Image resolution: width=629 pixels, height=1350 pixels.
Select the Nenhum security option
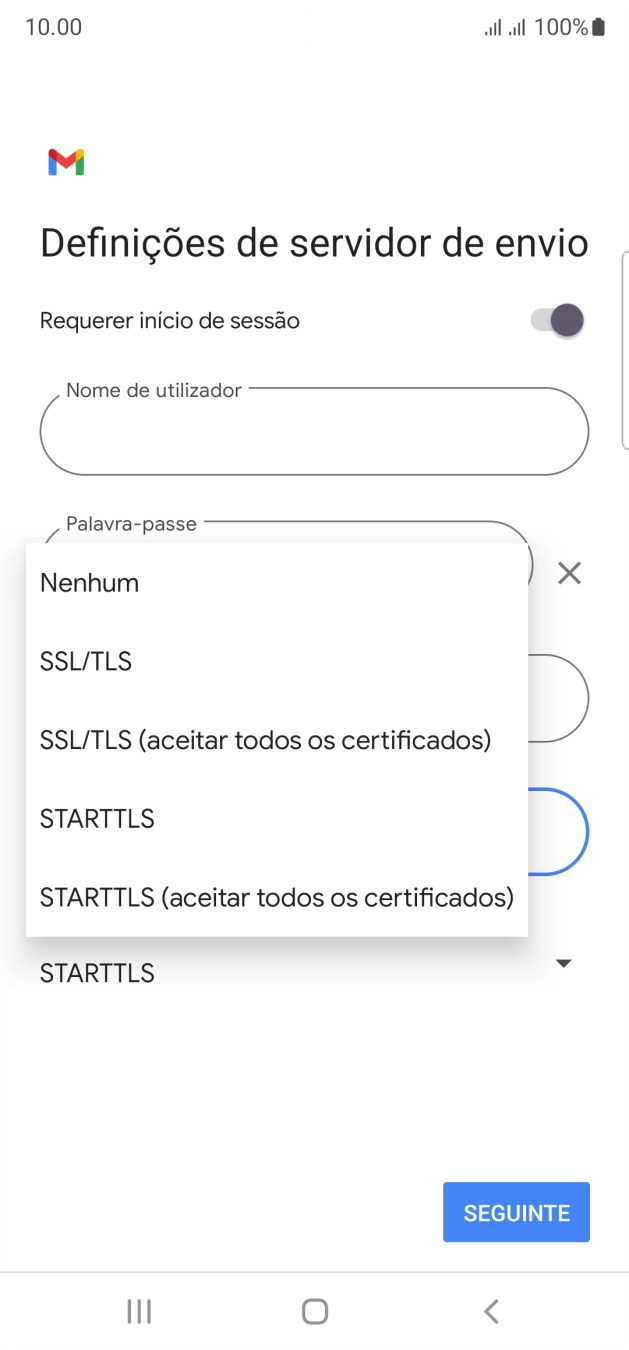[277, 583]
